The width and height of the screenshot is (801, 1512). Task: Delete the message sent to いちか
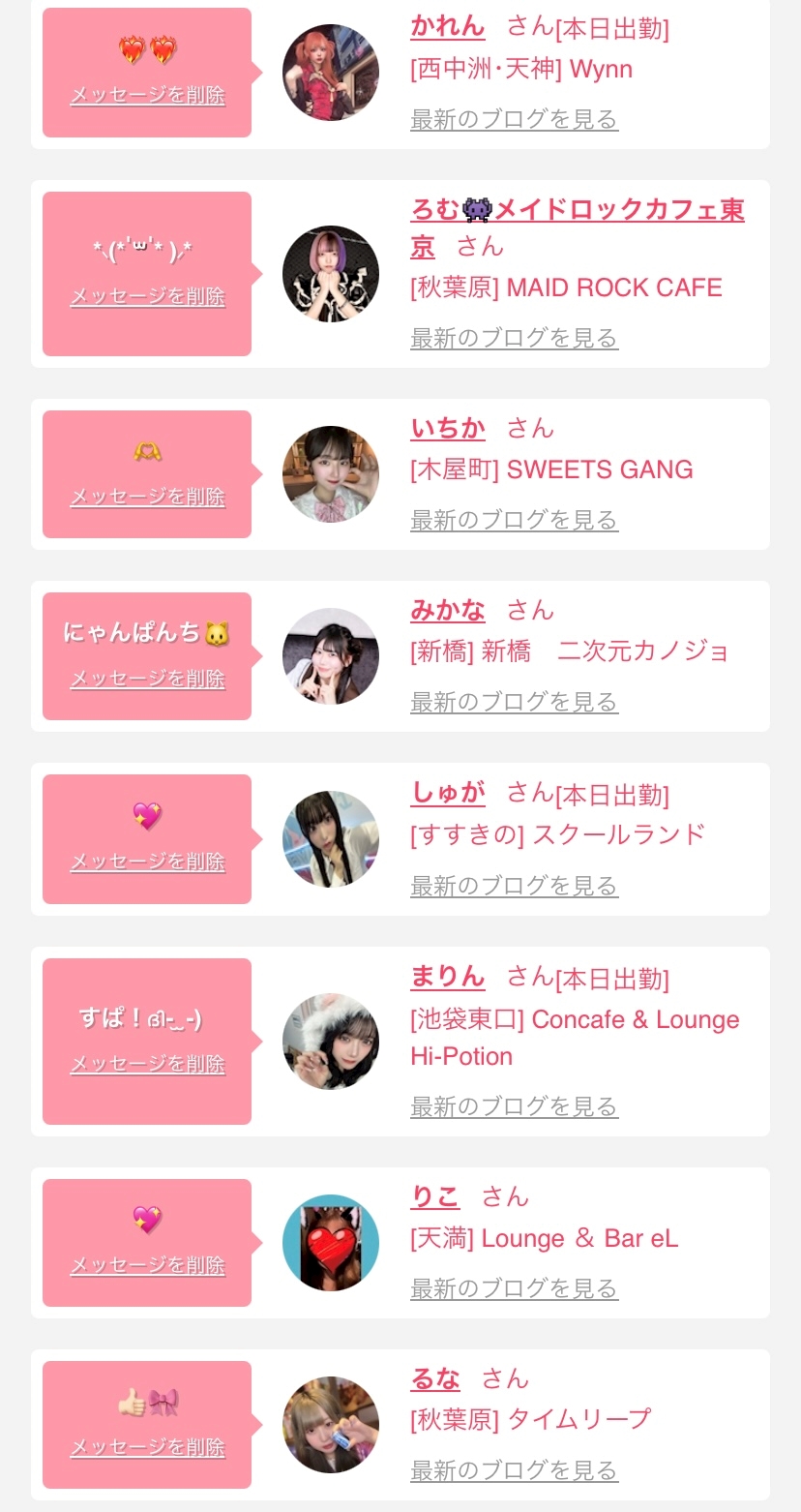147,497
